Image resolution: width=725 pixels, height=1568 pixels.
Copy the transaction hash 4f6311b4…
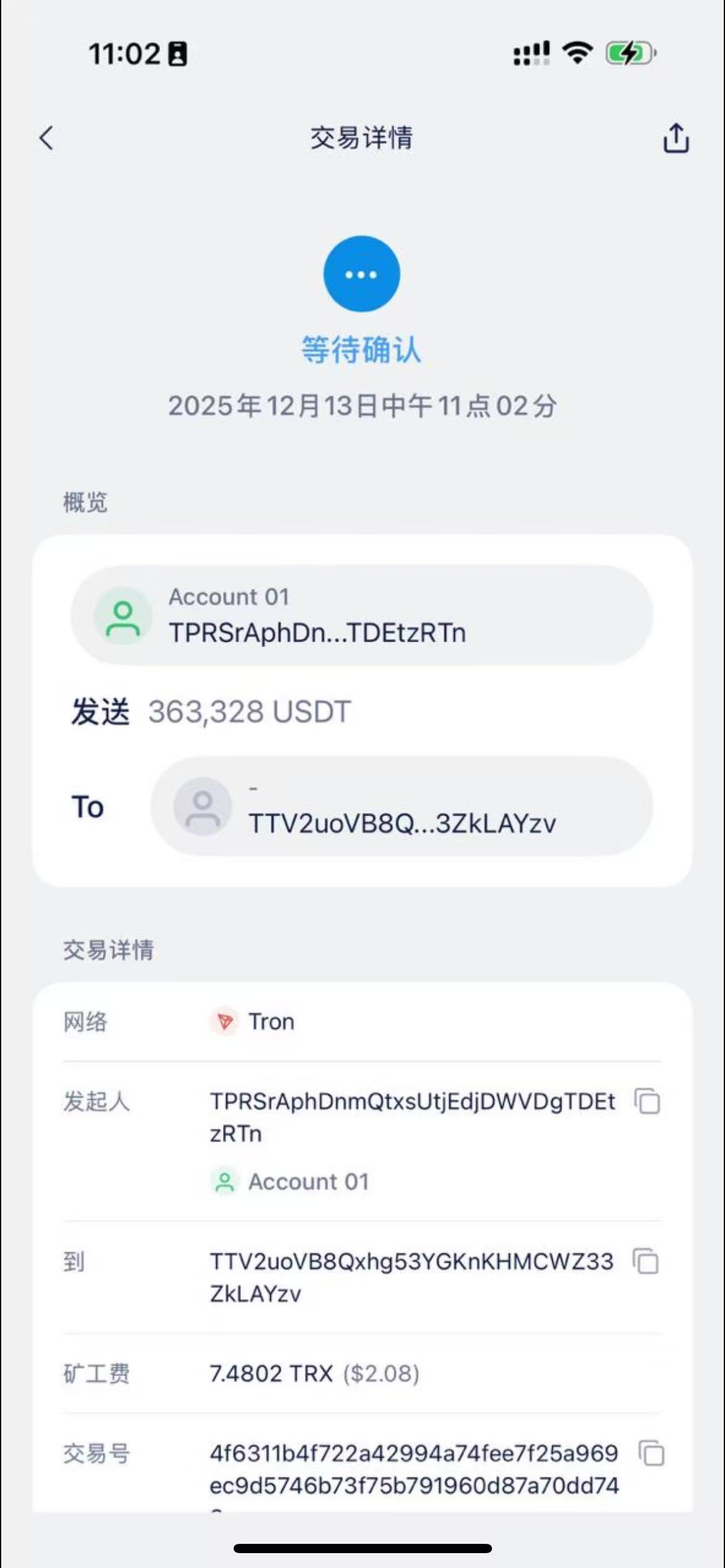pyautogui.click(x=651, y=1453)
